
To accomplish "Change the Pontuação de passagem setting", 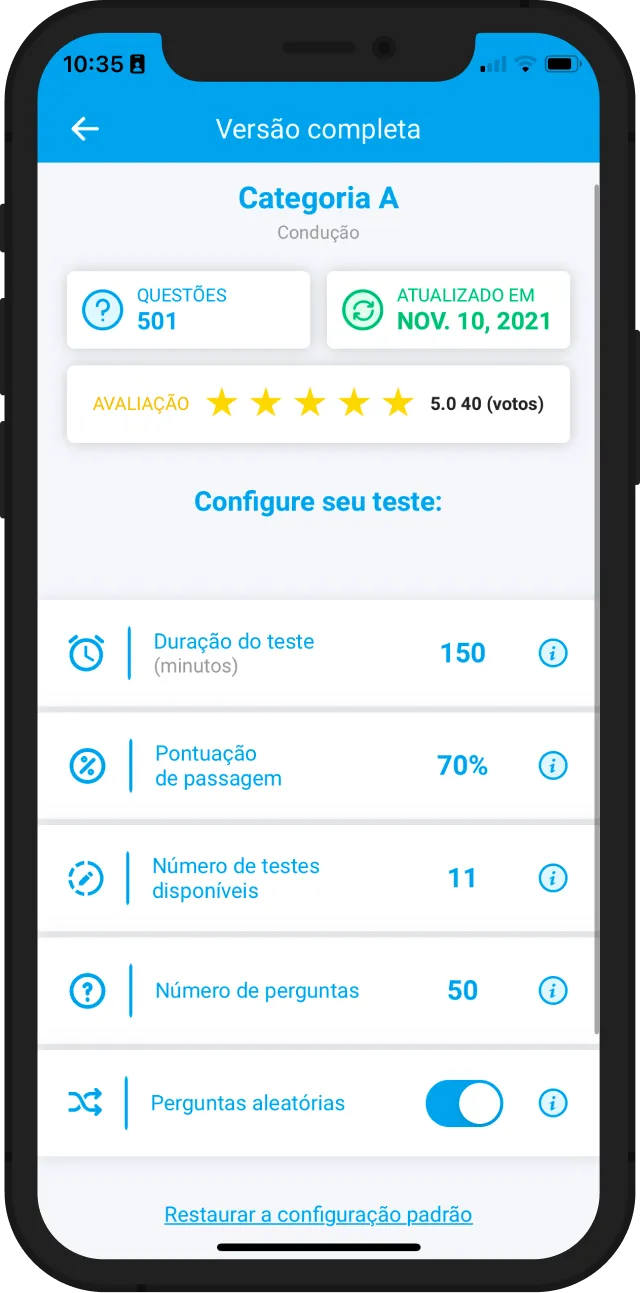I will point(462,766).
